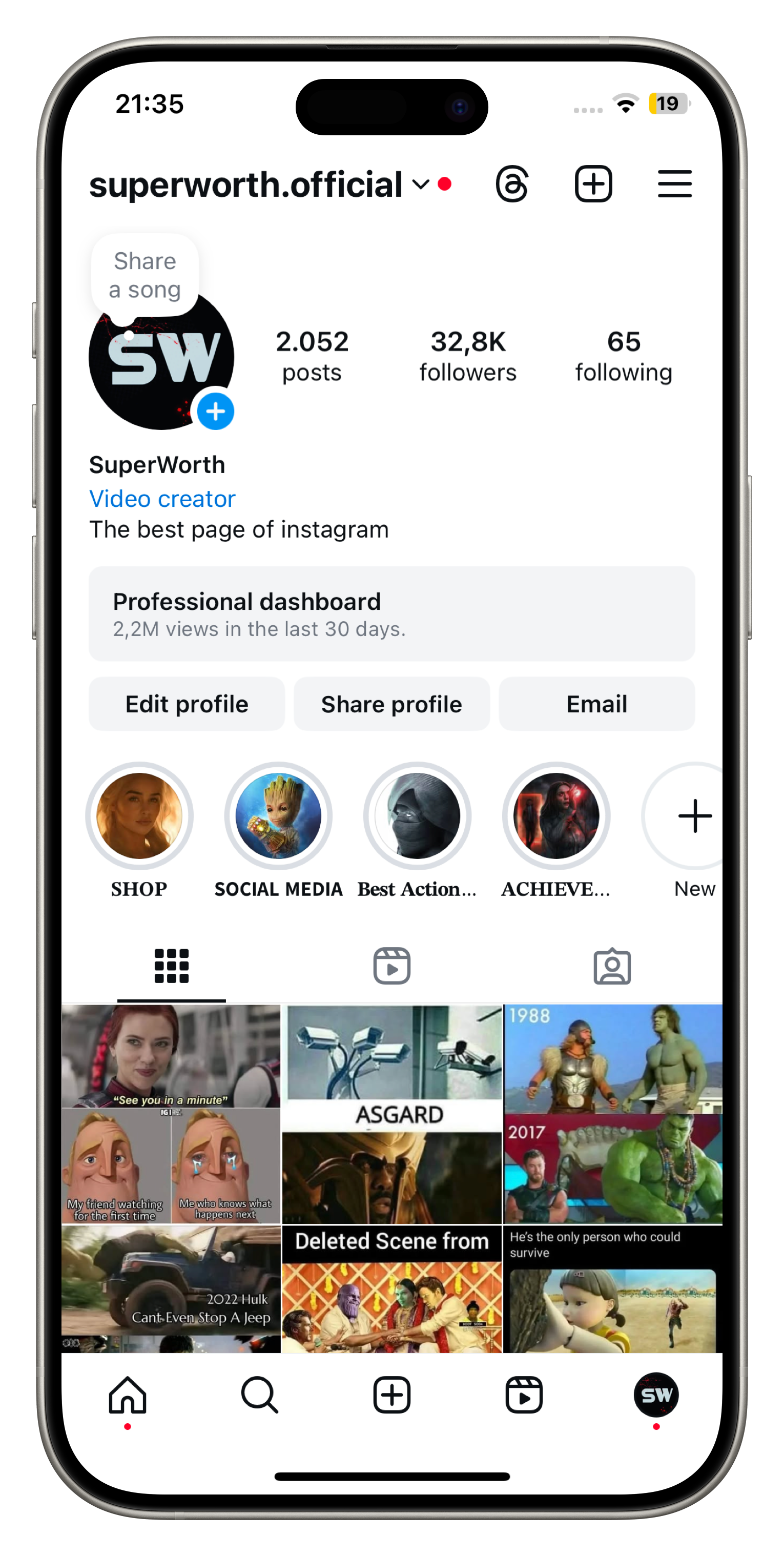Add a story via profile plus badge
Screen dimensions: 784x1556
coord(216,412)
